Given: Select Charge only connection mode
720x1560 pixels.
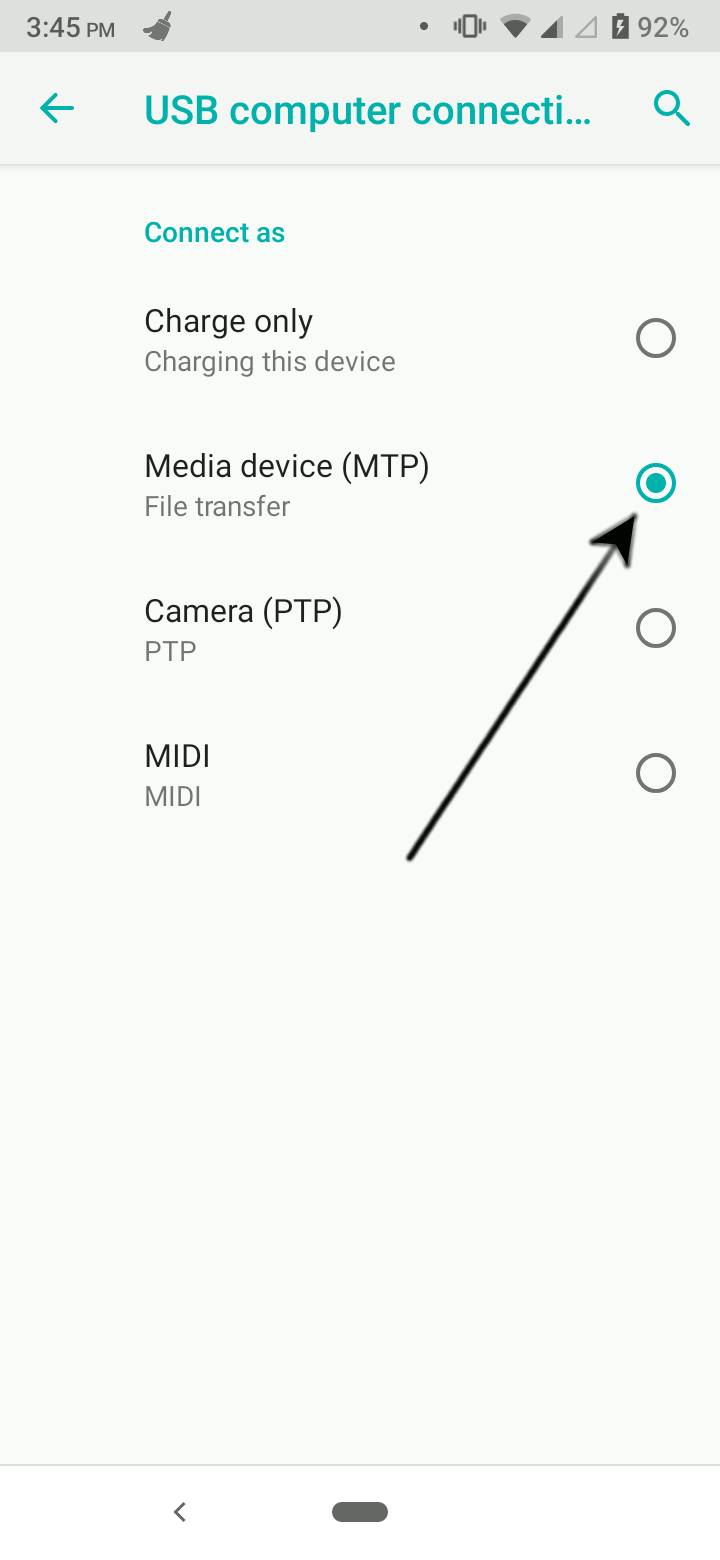Looking at the screenshot, I should click(x=360, y=339).
